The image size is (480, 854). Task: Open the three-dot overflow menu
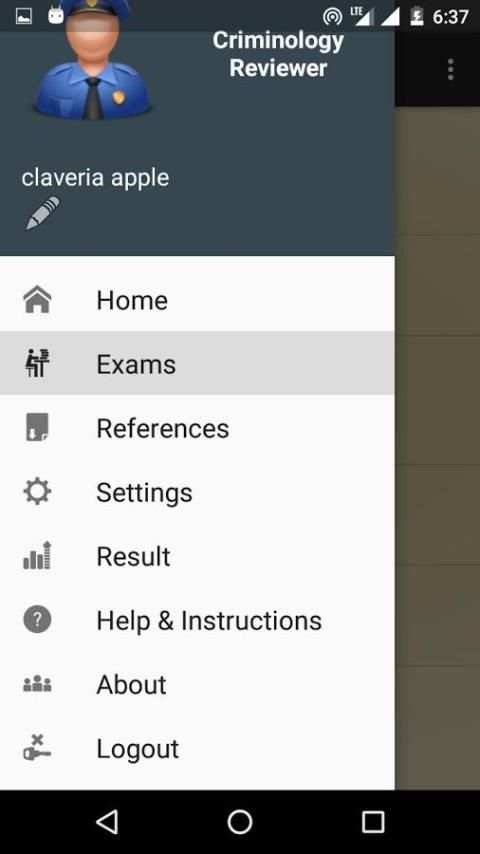tap(451, 70)
